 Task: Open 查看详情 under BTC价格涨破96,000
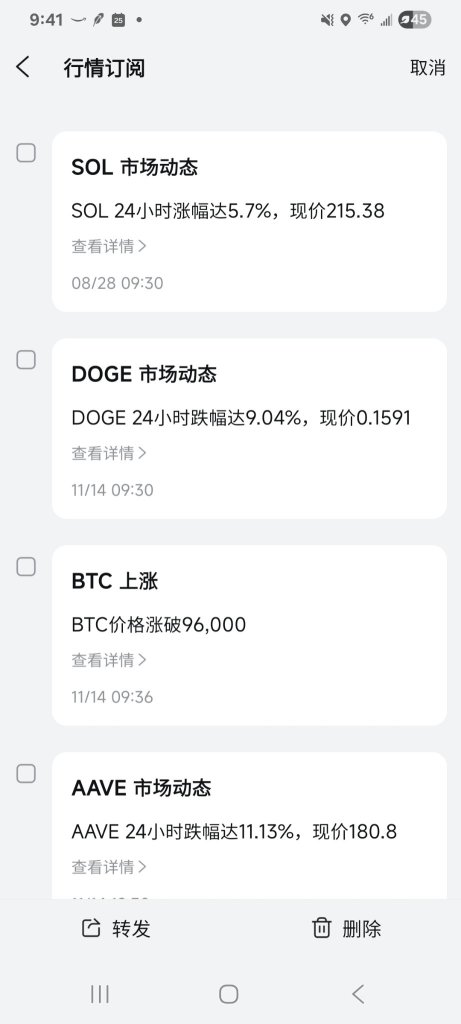pos(109,660)
